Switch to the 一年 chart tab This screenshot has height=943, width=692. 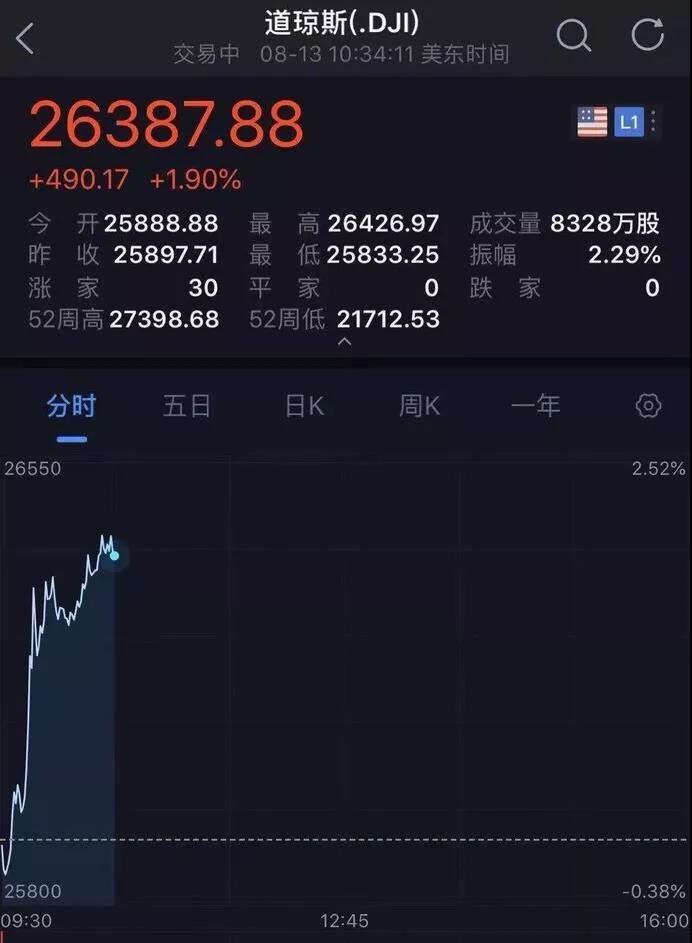536,406
